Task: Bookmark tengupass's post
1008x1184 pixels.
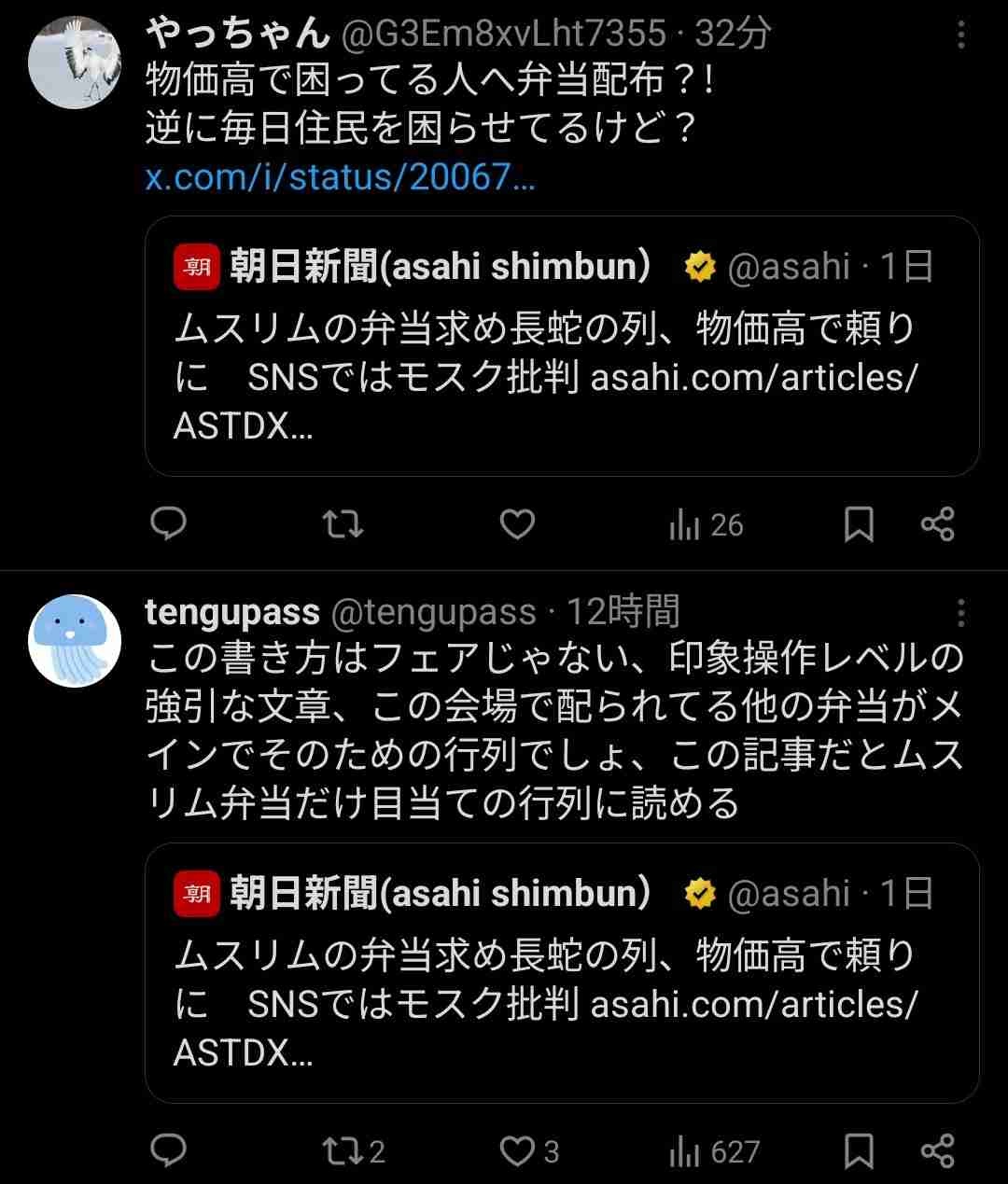Action: (x=859, y=1150)
